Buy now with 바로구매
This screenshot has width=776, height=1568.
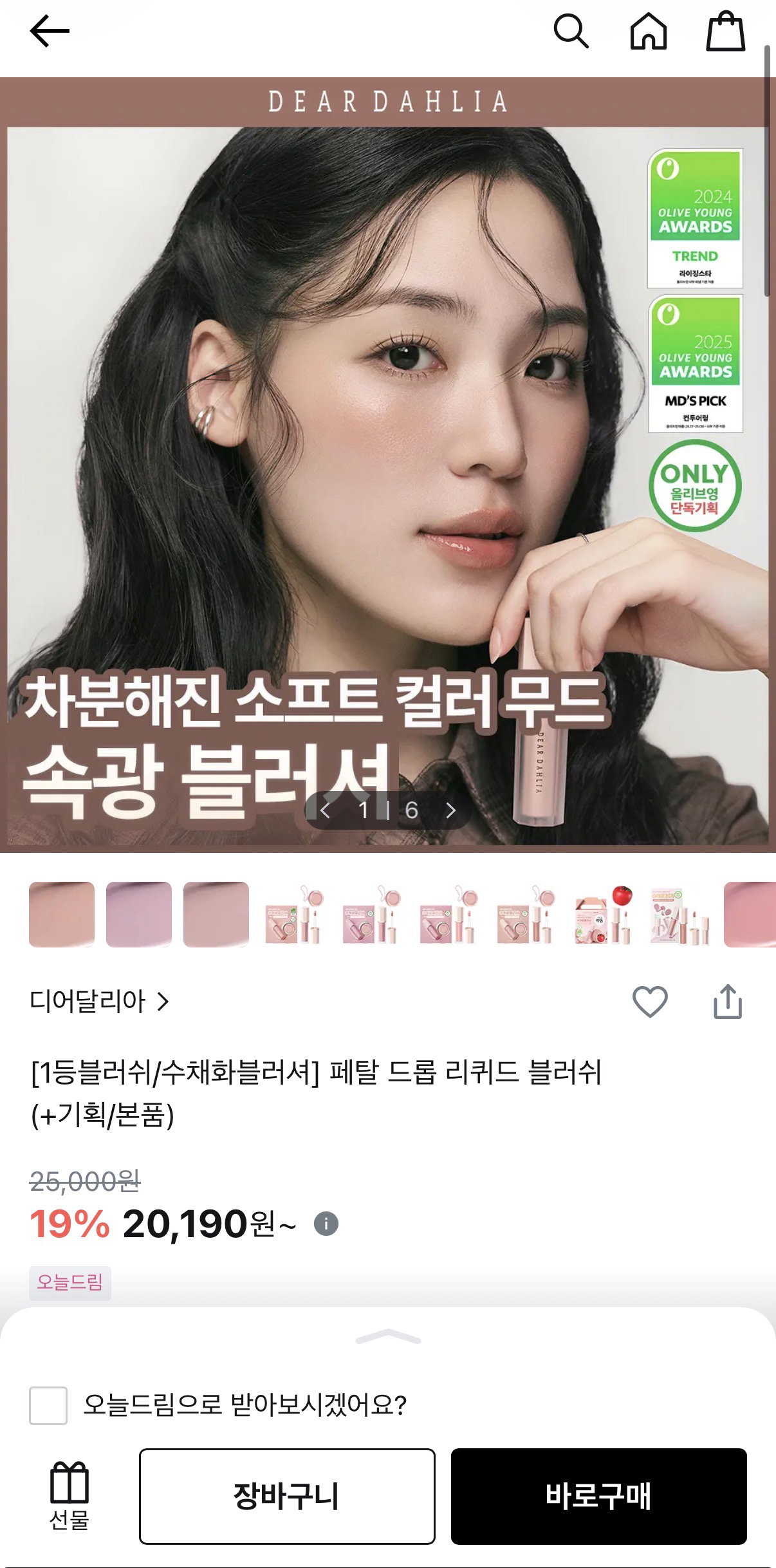pyautogui.click(x=598, y=1496)
